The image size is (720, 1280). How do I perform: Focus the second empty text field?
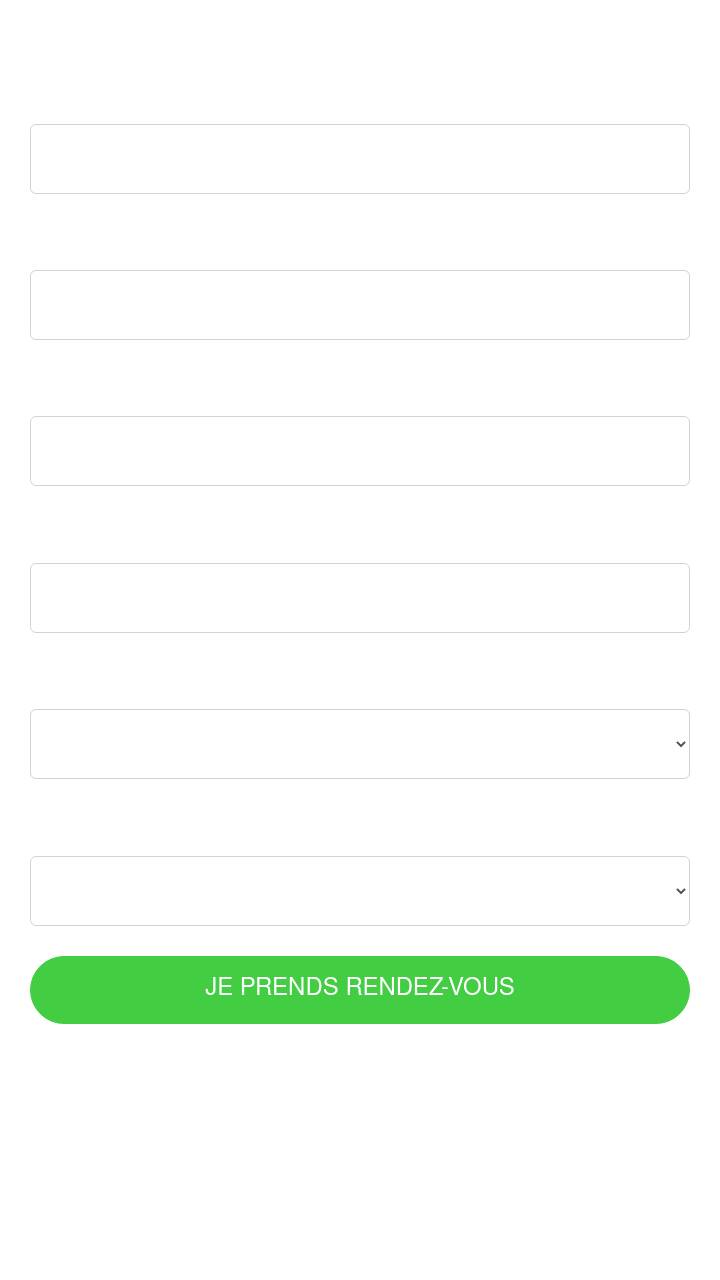pos(360,305)
